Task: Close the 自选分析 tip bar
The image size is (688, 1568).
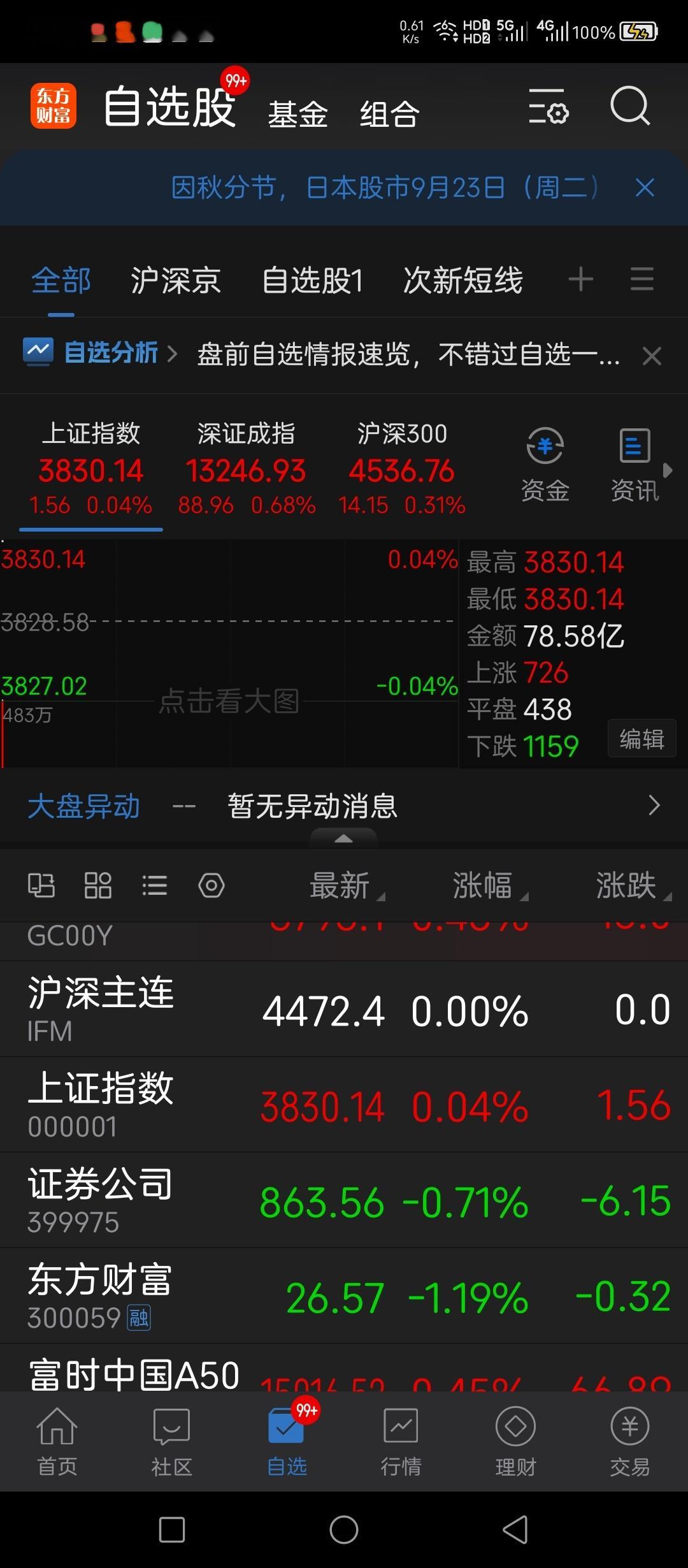Action: (x=651, y=356)
